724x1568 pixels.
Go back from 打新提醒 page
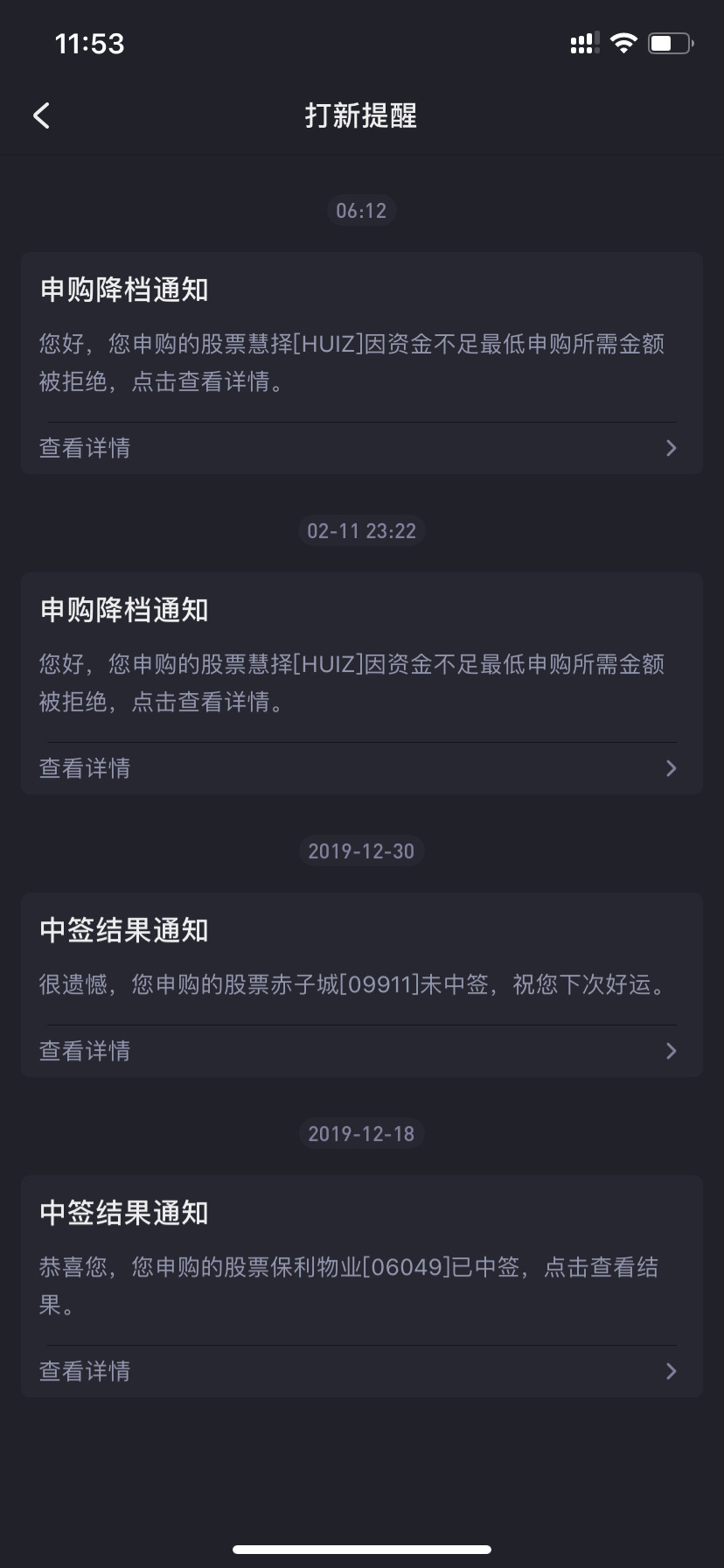coord(41,115)
